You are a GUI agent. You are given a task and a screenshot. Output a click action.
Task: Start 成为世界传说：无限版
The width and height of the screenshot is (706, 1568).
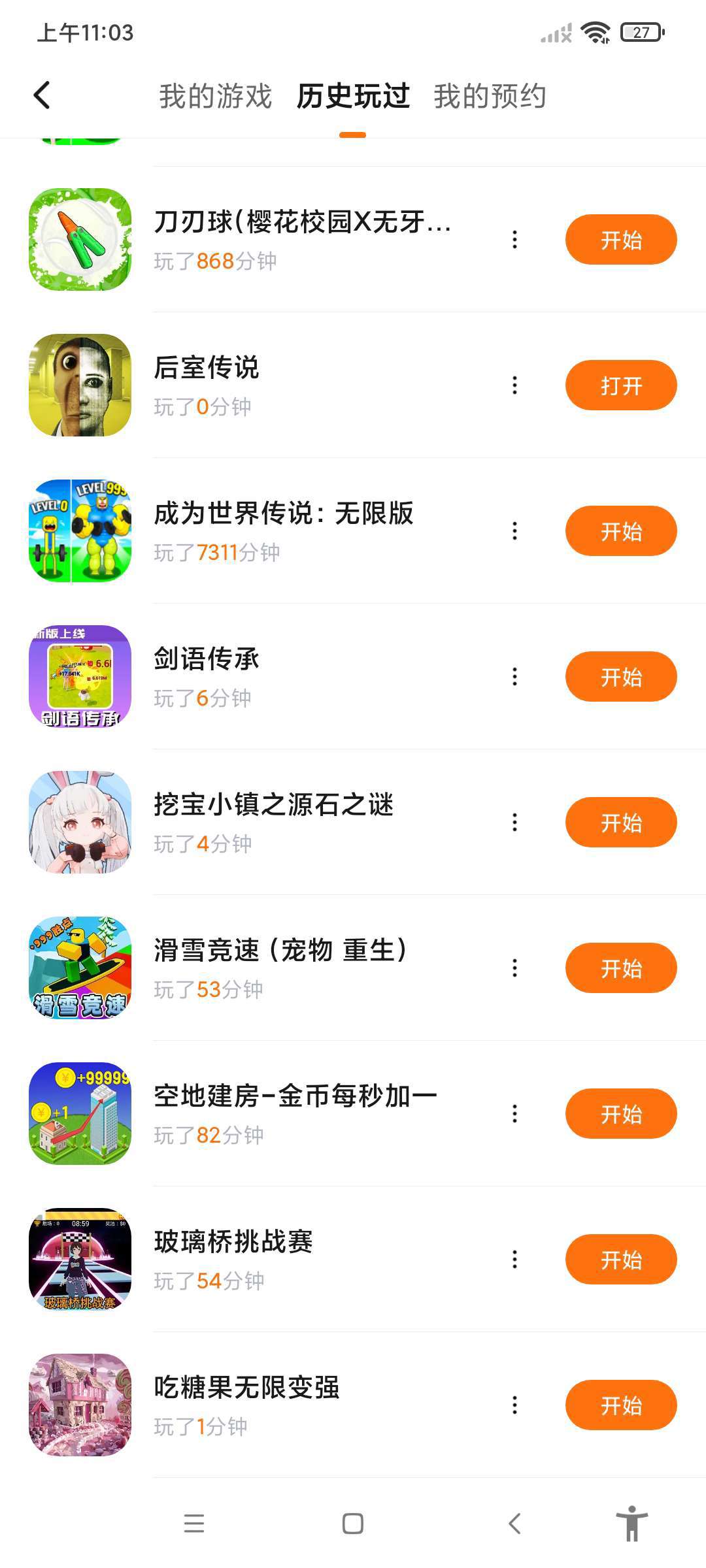pos(620,531)
